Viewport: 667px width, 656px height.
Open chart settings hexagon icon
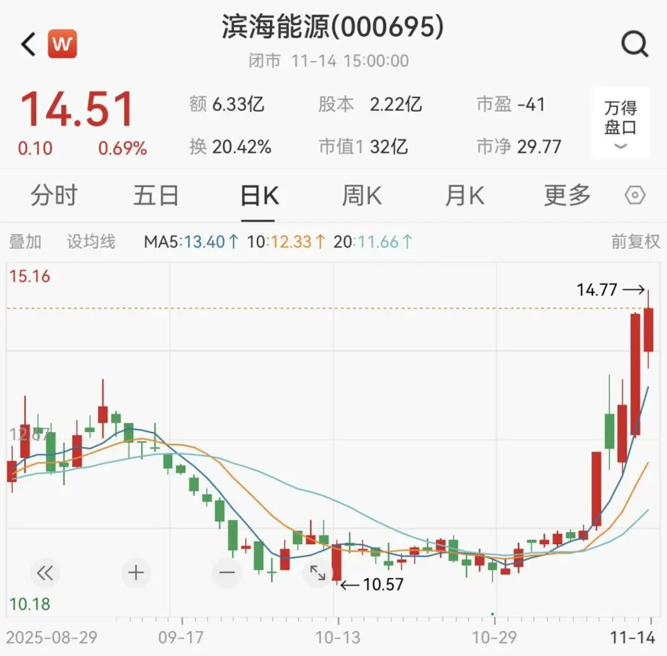point(634,195)
